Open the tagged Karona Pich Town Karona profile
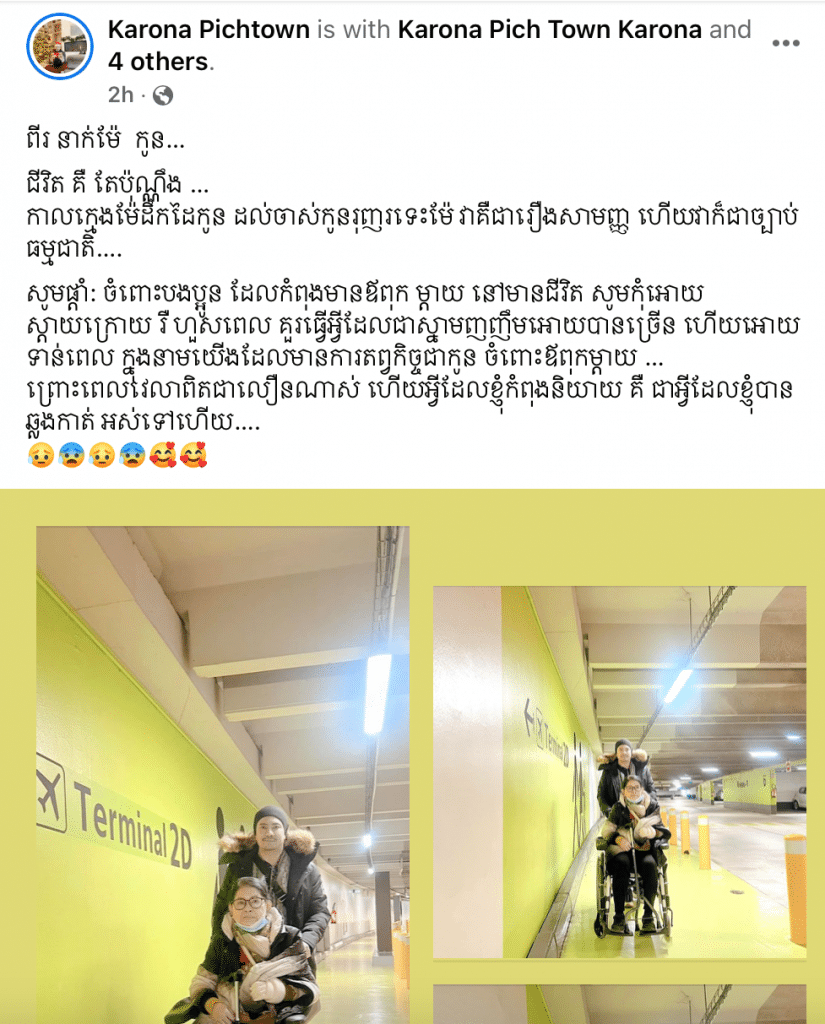Image resolution: width=825 pixels, height=1024 pixels. [x=550, y=30]
